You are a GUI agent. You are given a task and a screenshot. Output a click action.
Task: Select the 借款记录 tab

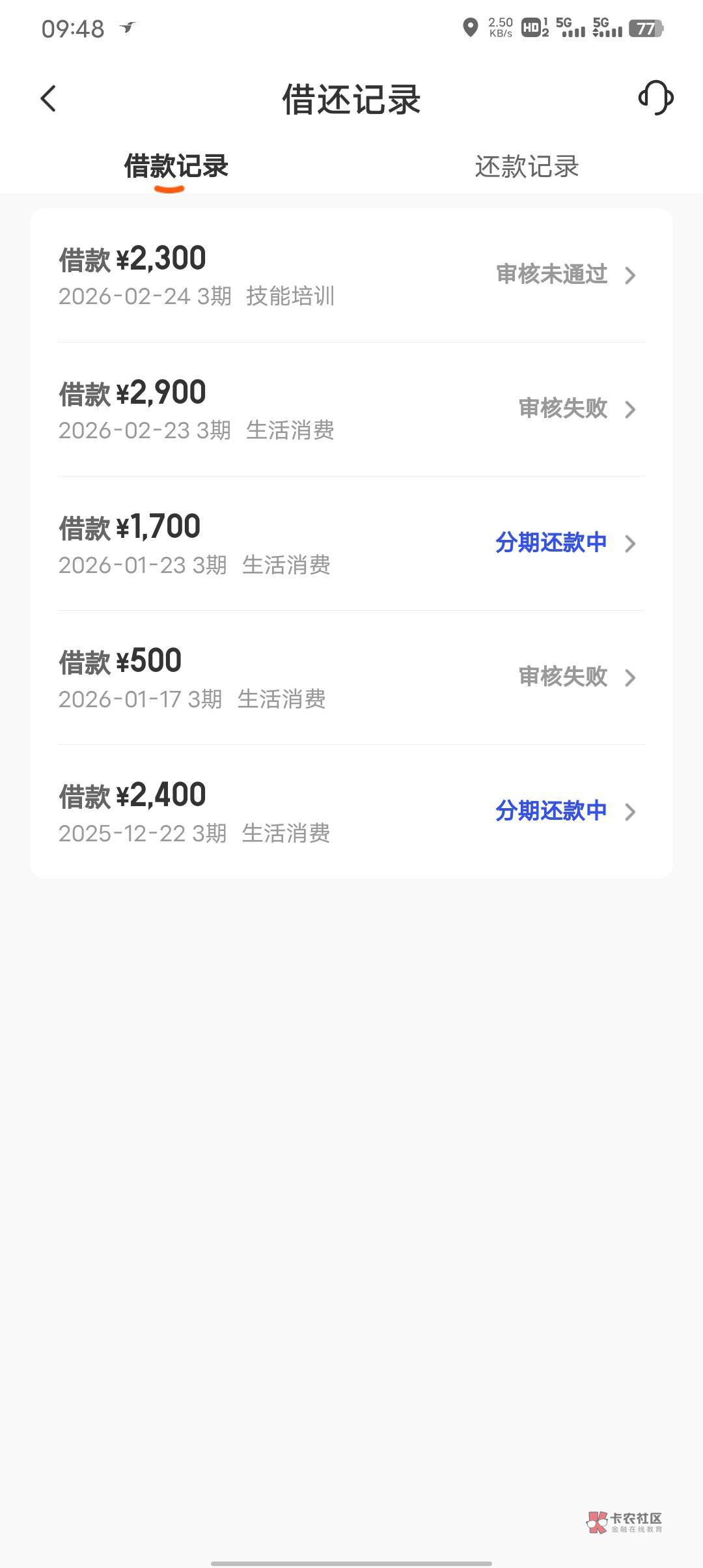[x=176, y=167]
